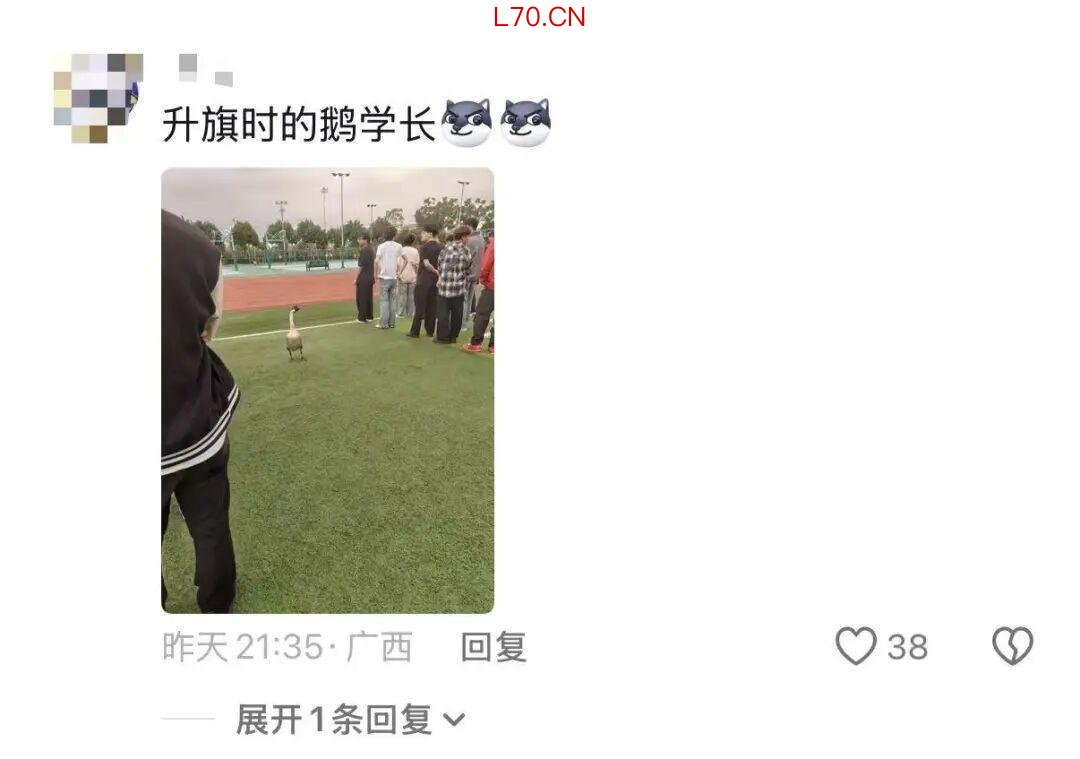This screenshot has height=759, width=1080.
Task: Open the commenter's profile avatar
Action: 97,97
